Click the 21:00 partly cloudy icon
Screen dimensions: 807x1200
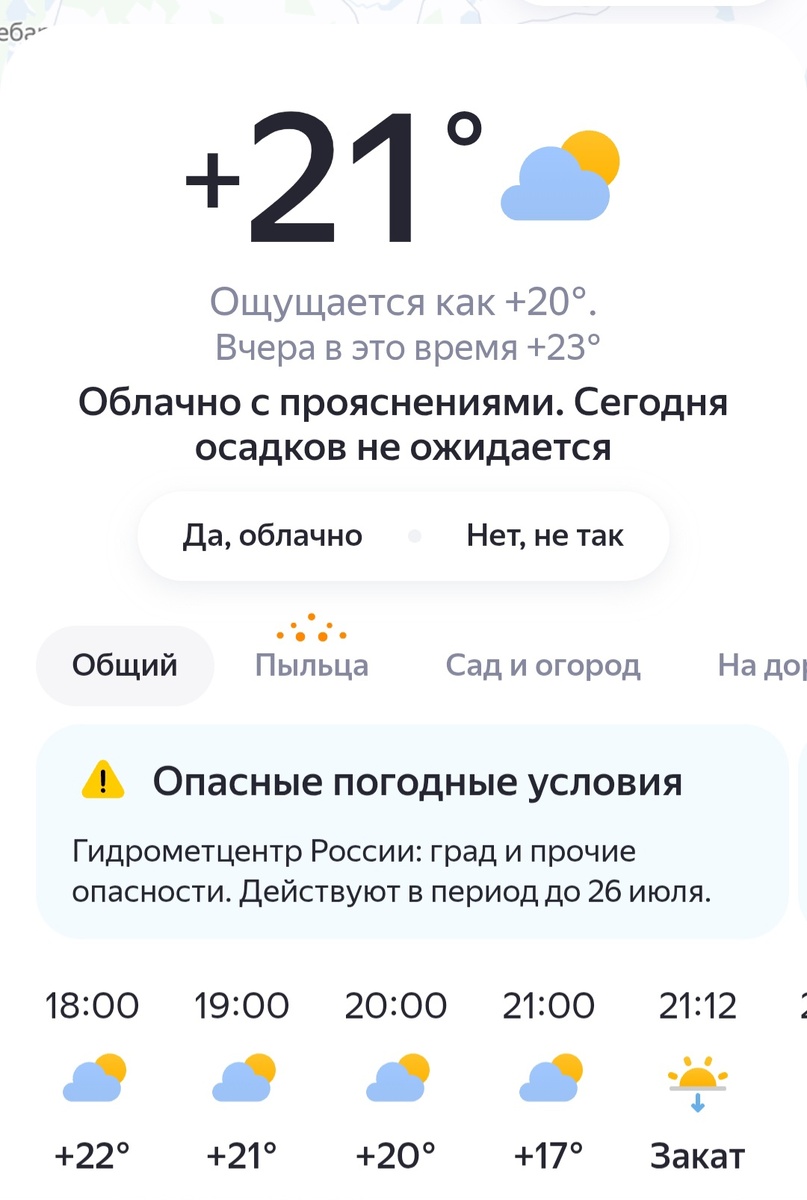pos(549,1078)
